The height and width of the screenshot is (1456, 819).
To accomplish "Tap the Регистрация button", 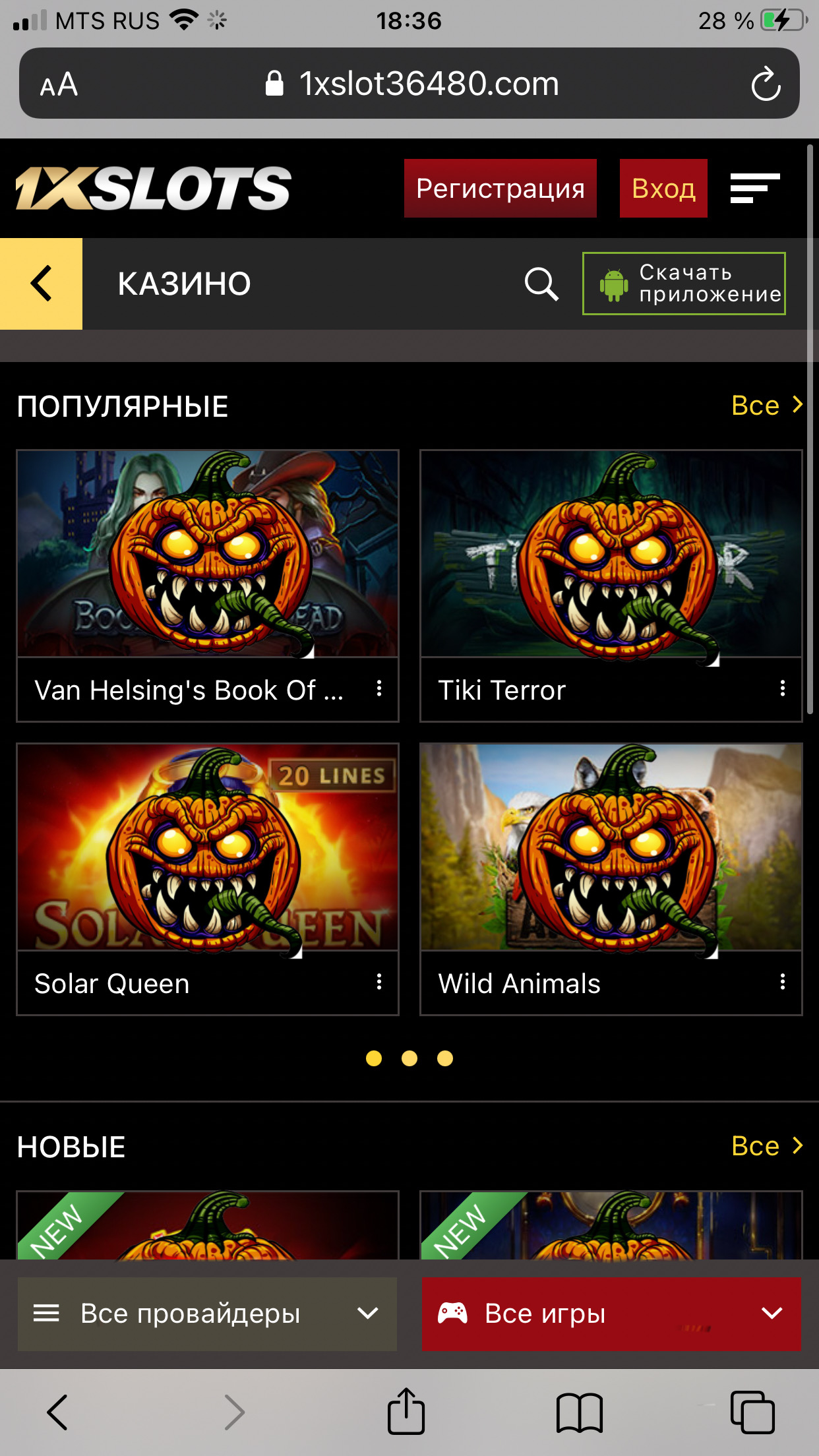I will pos(500,189).
